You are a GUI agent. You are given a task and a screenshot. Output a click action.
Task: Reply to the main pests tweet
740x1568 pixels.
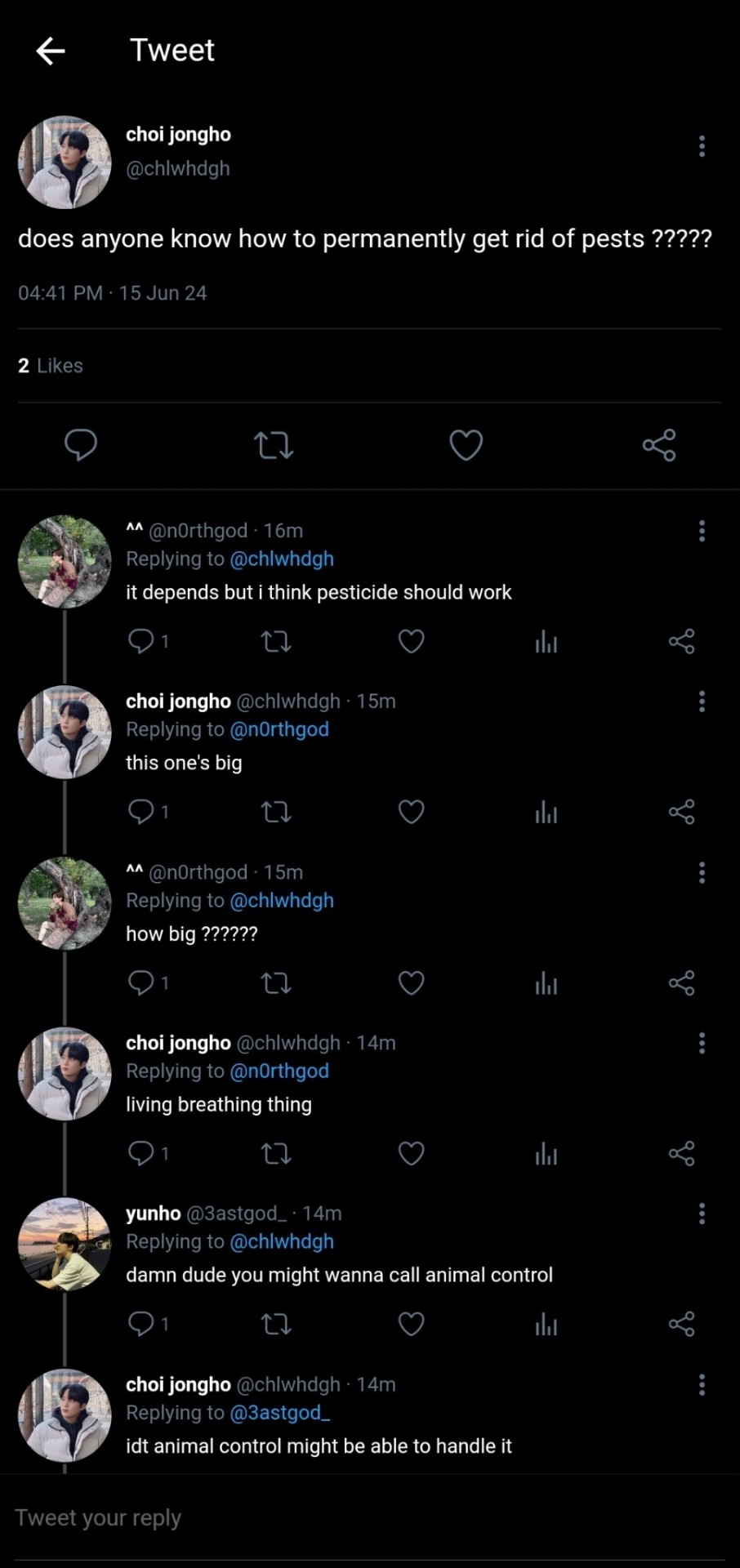(81, 445)
